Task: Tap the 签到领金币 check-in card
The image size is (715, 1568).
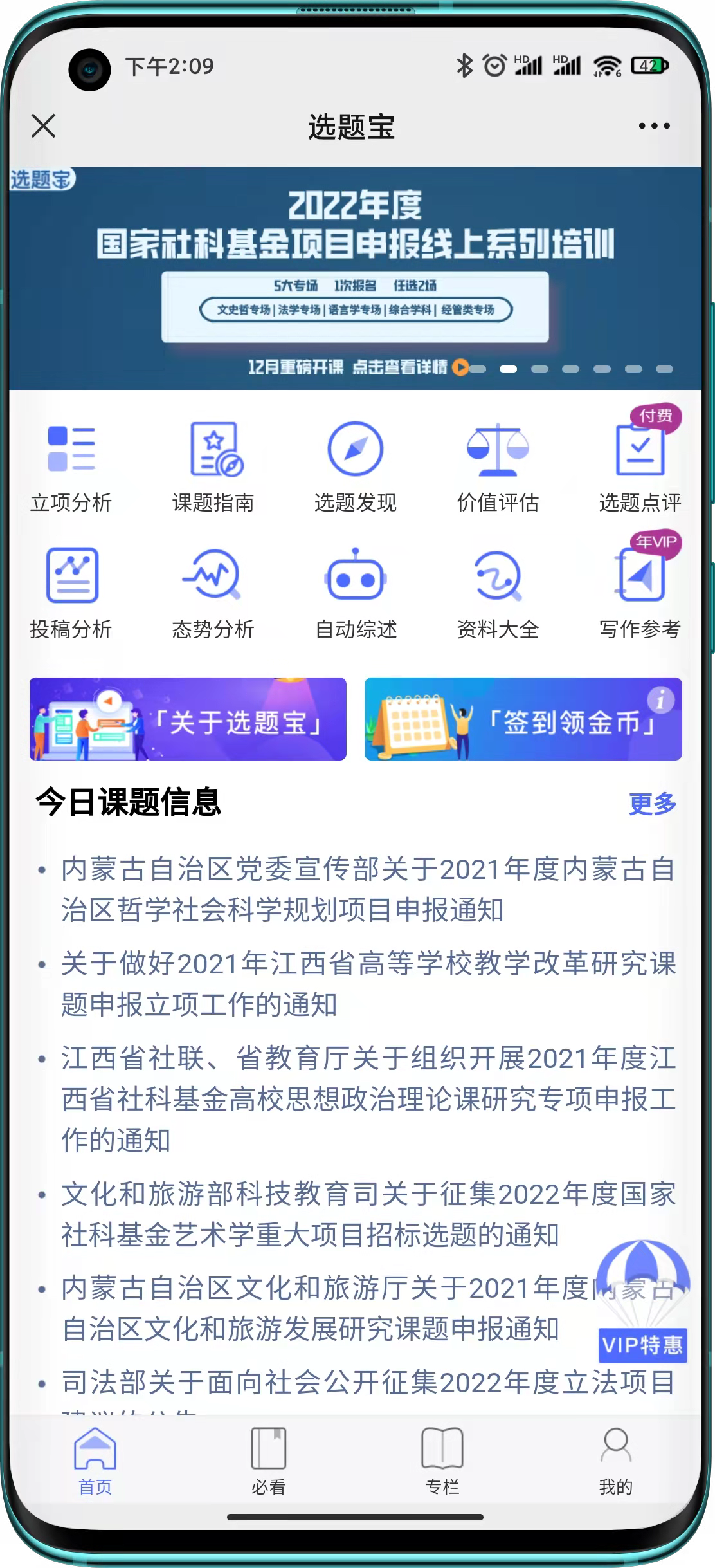Action: pyautogui.click(x=523, y=719)
